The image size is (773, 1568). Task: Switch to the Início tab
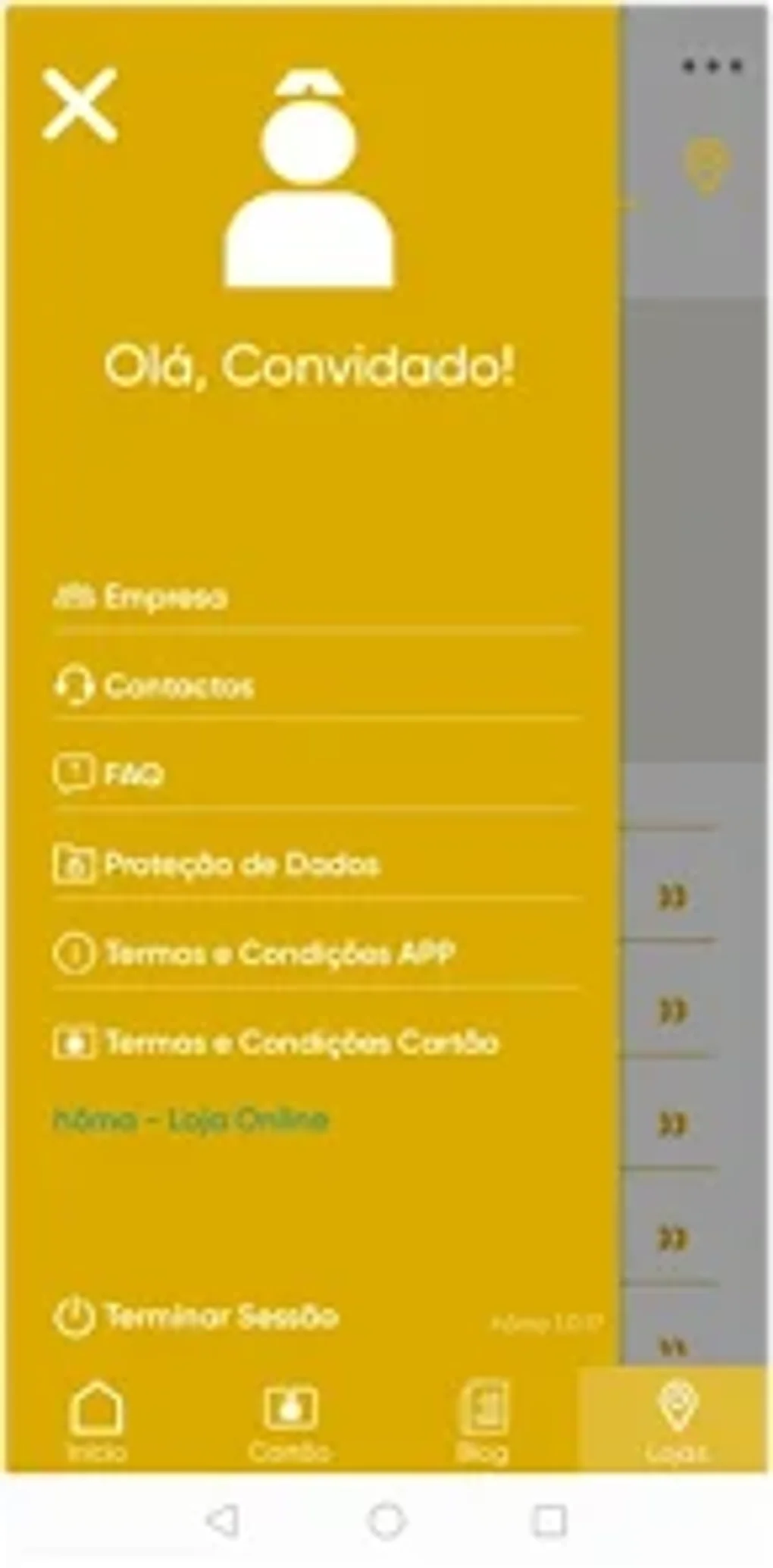97,1420
